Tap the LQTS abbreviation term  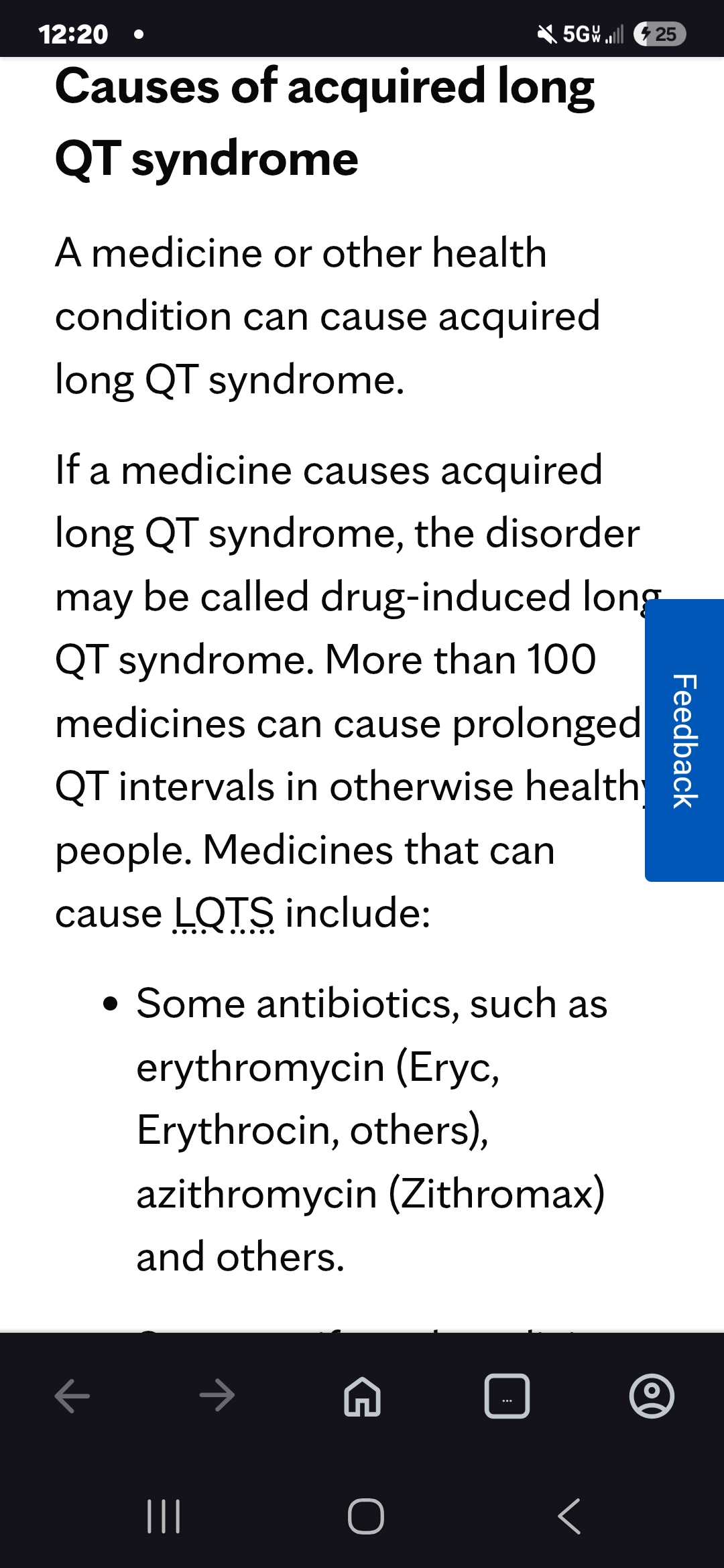pos(224,913)
